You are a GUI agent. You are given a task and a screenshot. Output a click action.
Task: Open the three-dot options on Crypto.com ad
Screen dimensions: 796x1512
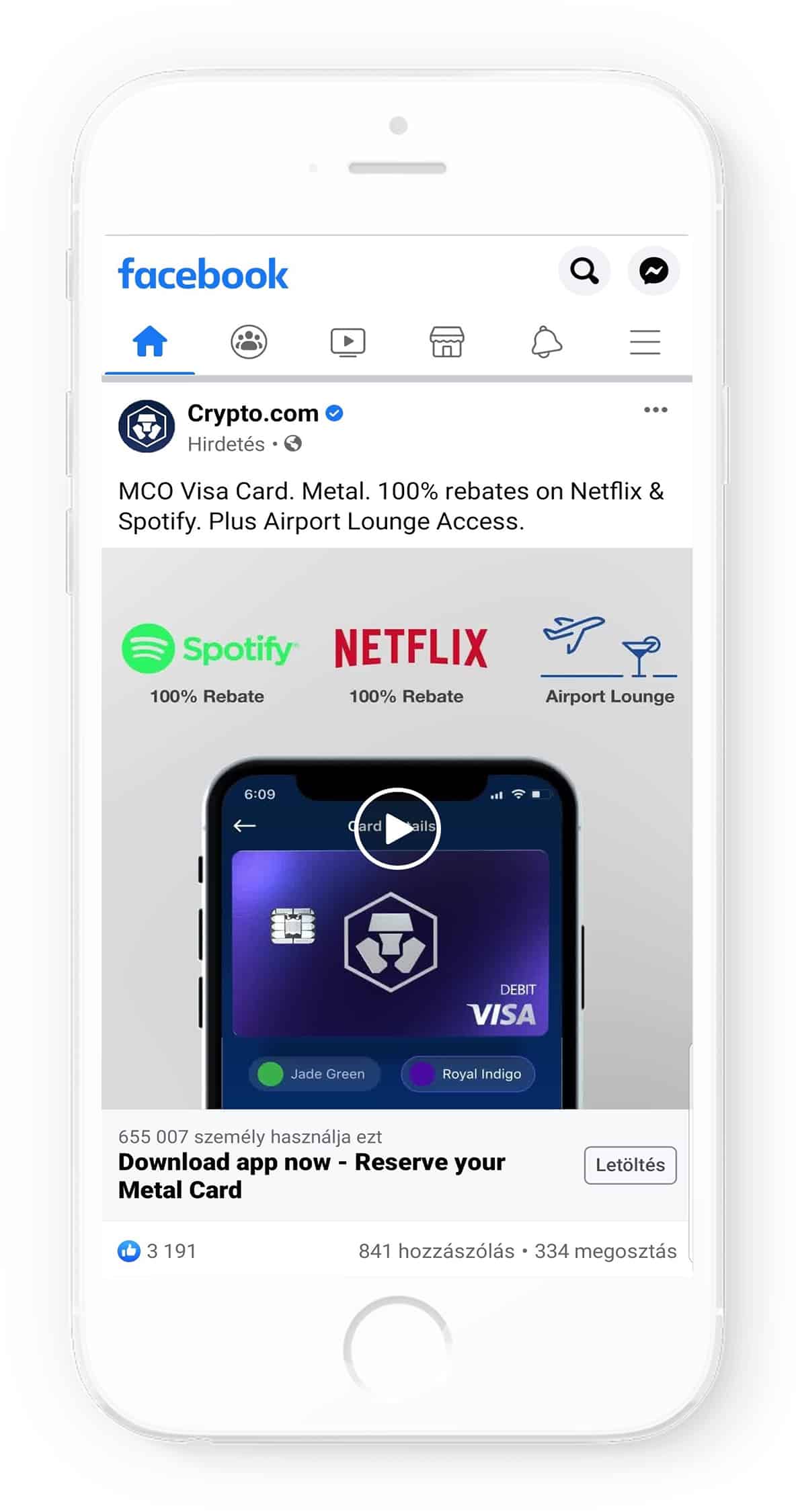(655, 410)
